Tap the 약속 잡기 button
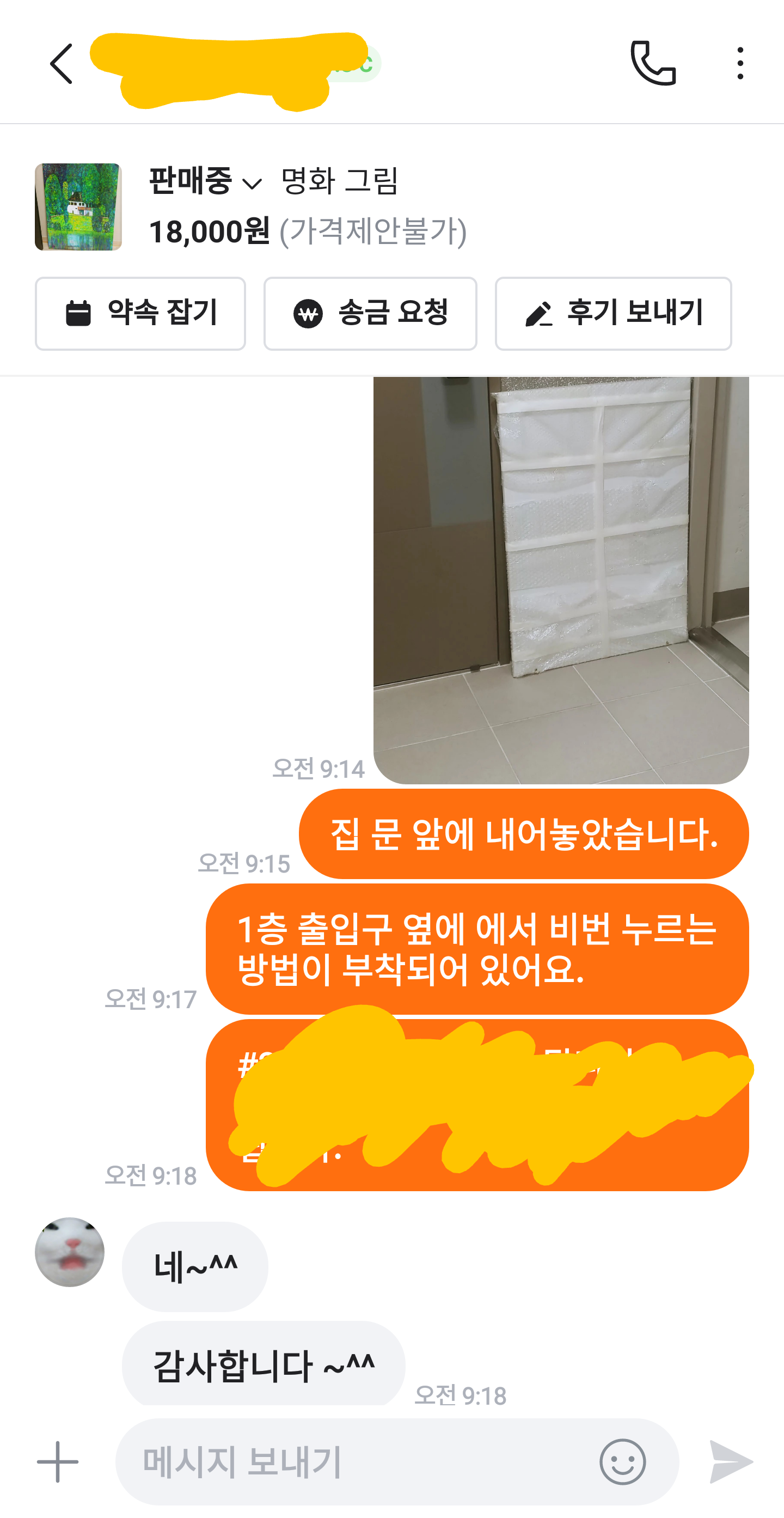 tap(140, 314)
